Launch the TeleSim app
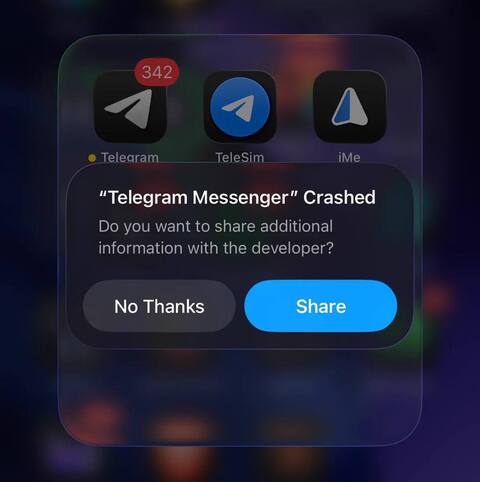480x482 pixels. (240, 107)
